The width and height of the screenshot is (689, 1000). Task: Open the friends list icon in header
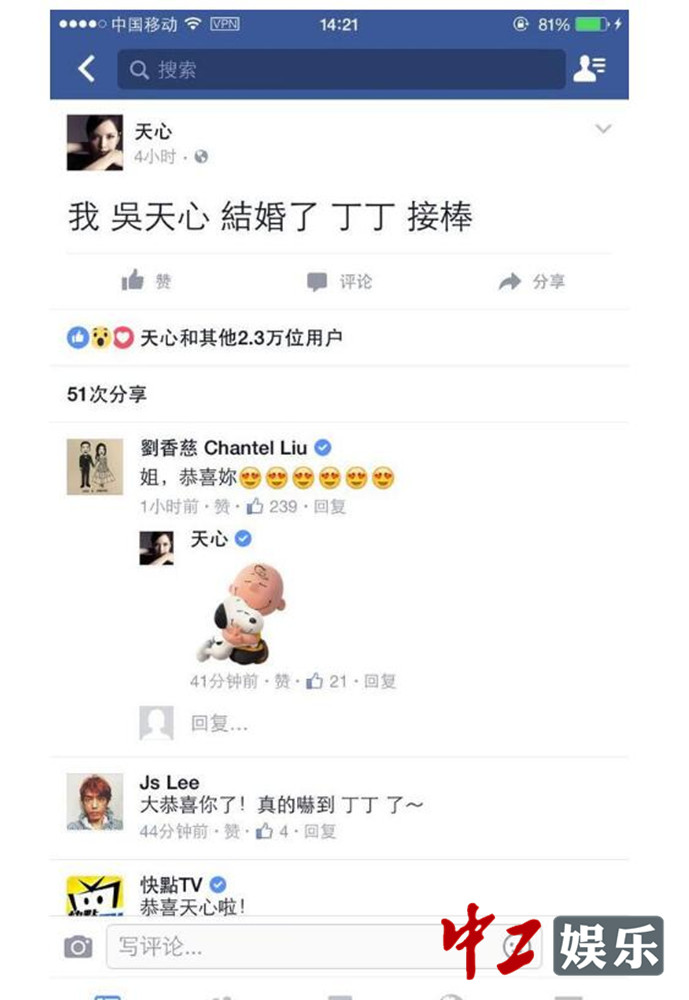click(589, 69)
